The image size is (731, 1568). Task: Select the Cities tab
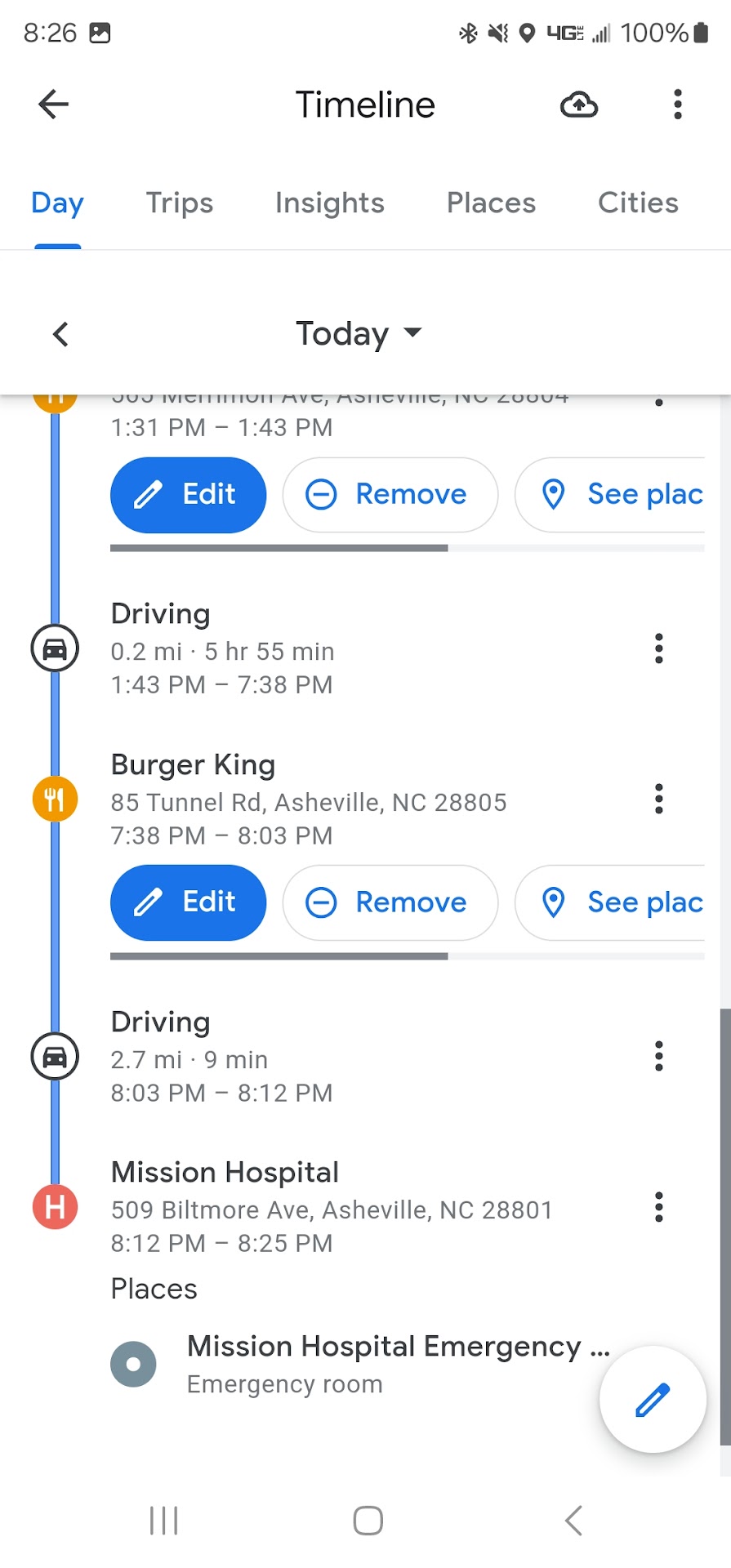coord(638,203)
